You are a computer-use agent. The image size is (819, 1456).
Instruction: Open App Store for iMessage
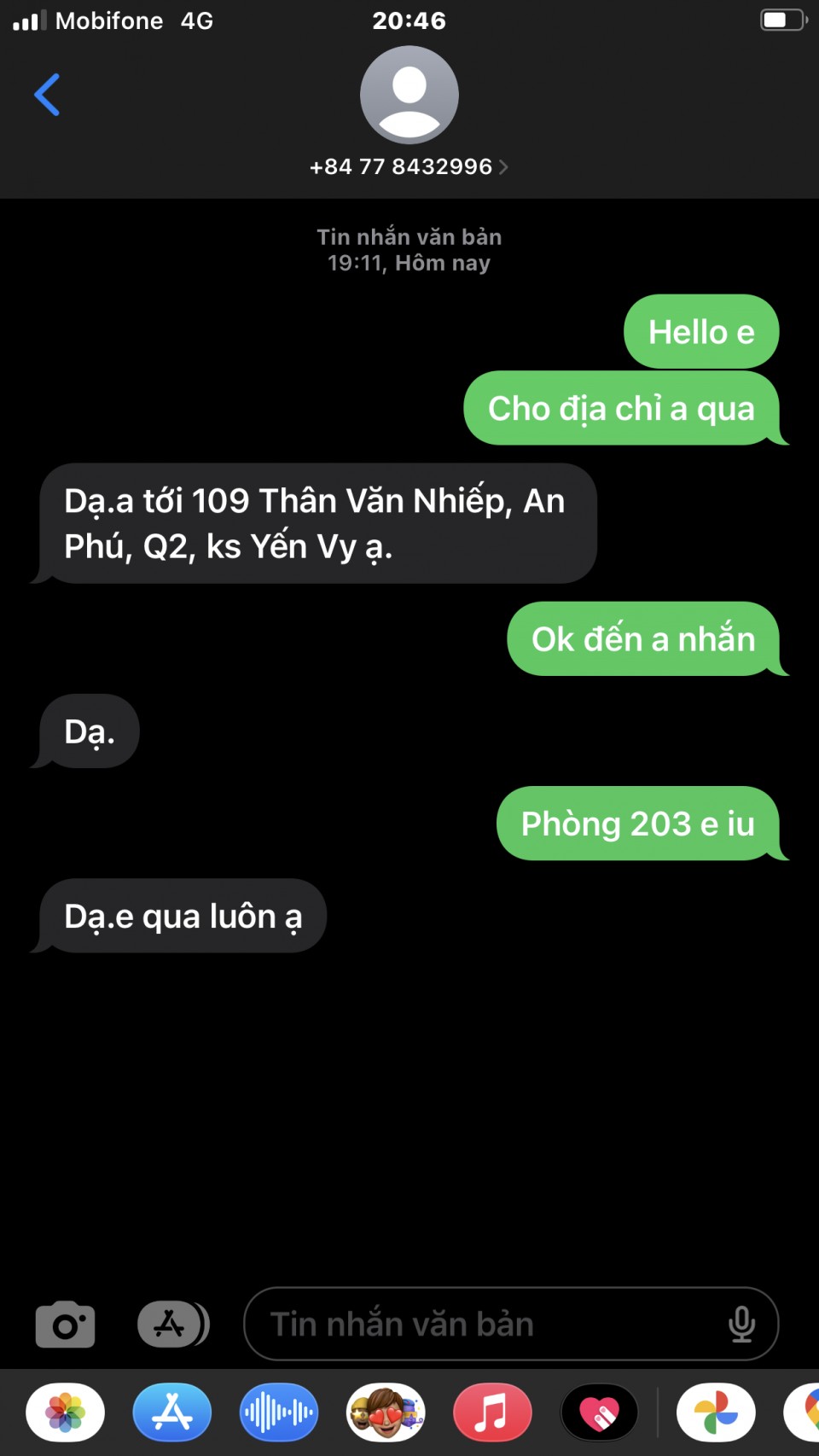[172, 1412]
